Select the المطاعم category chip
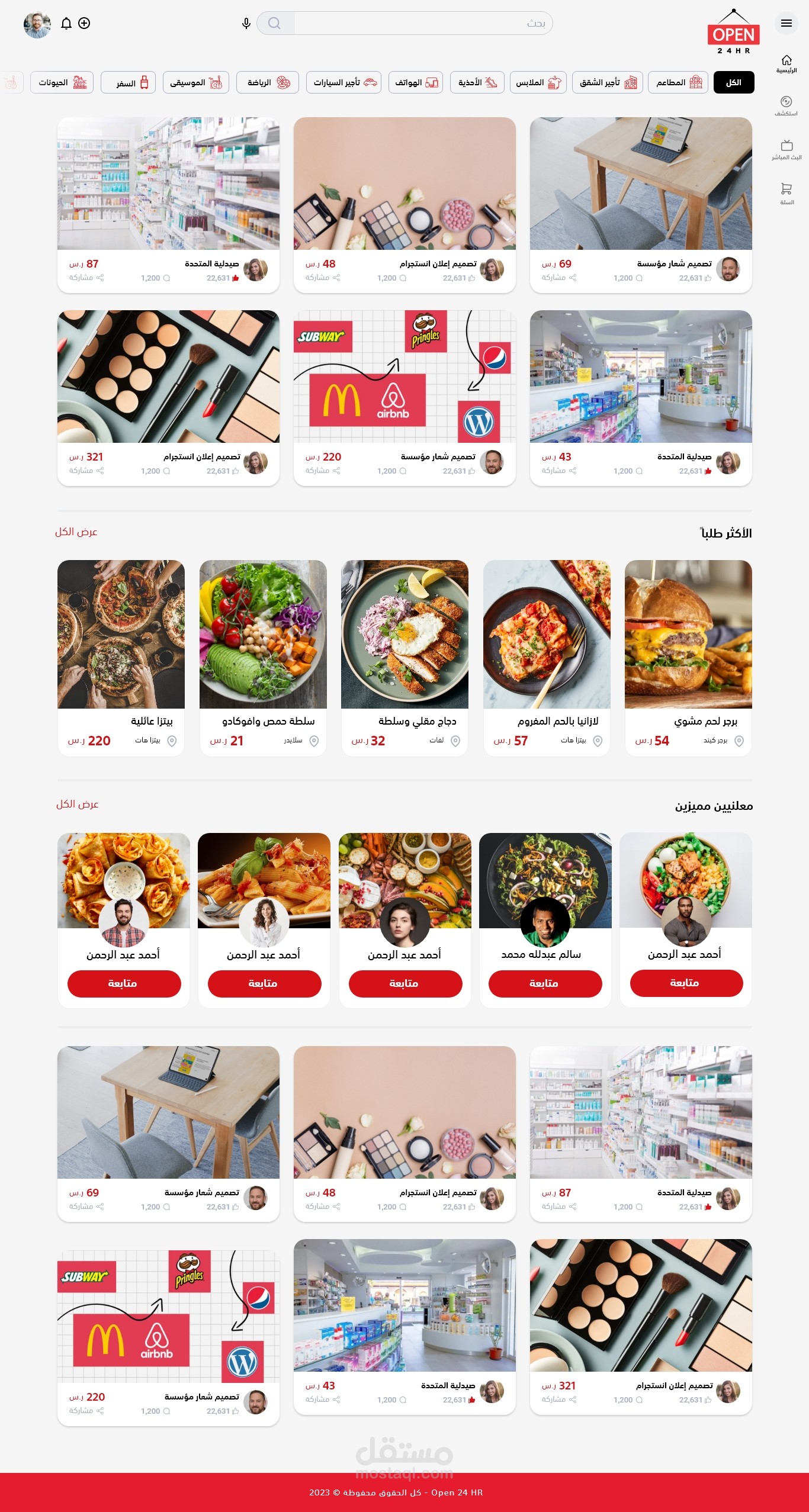Image resolution: width=809 pixels, height=1512 pixels. click(679, 82)
